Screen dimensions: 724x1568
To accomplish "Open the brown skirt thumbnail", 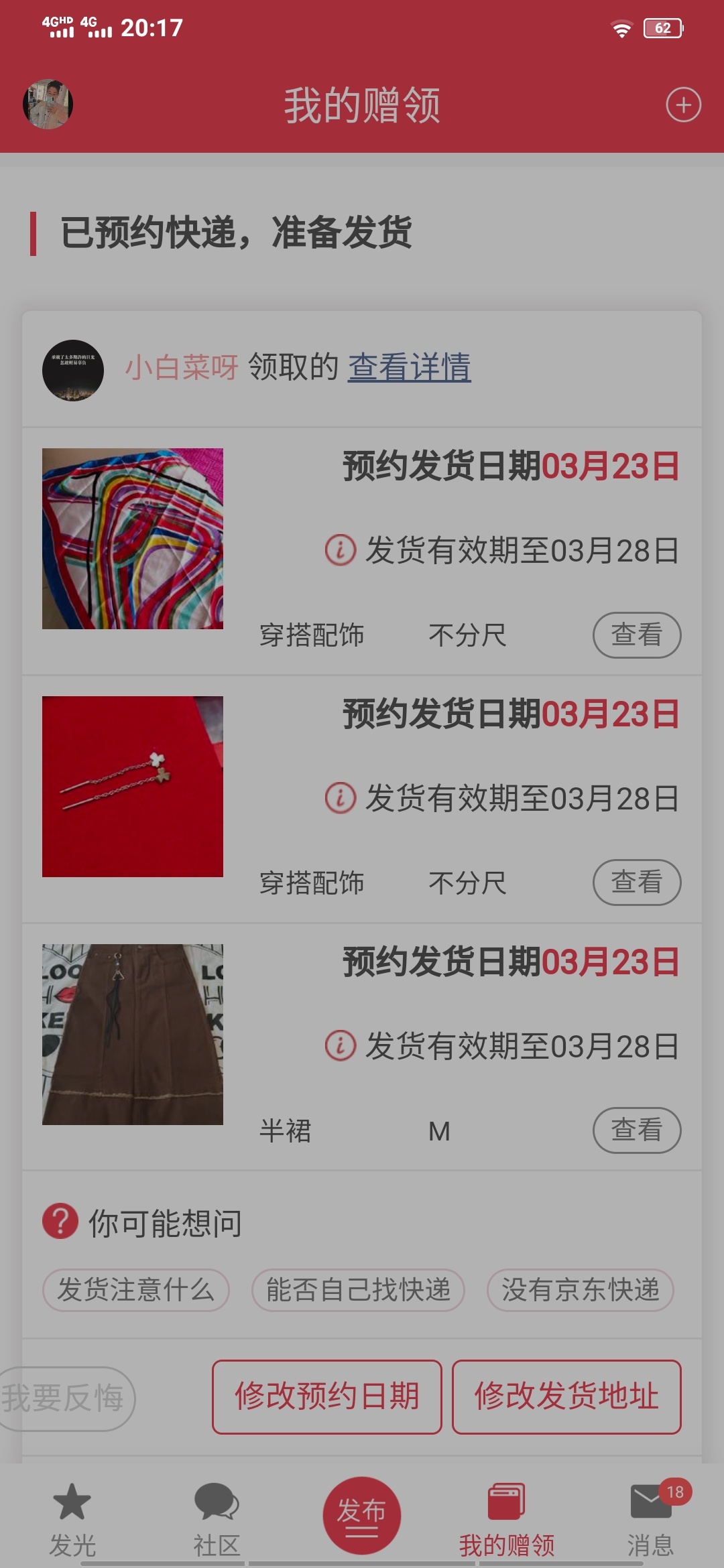I will 133,1035.
